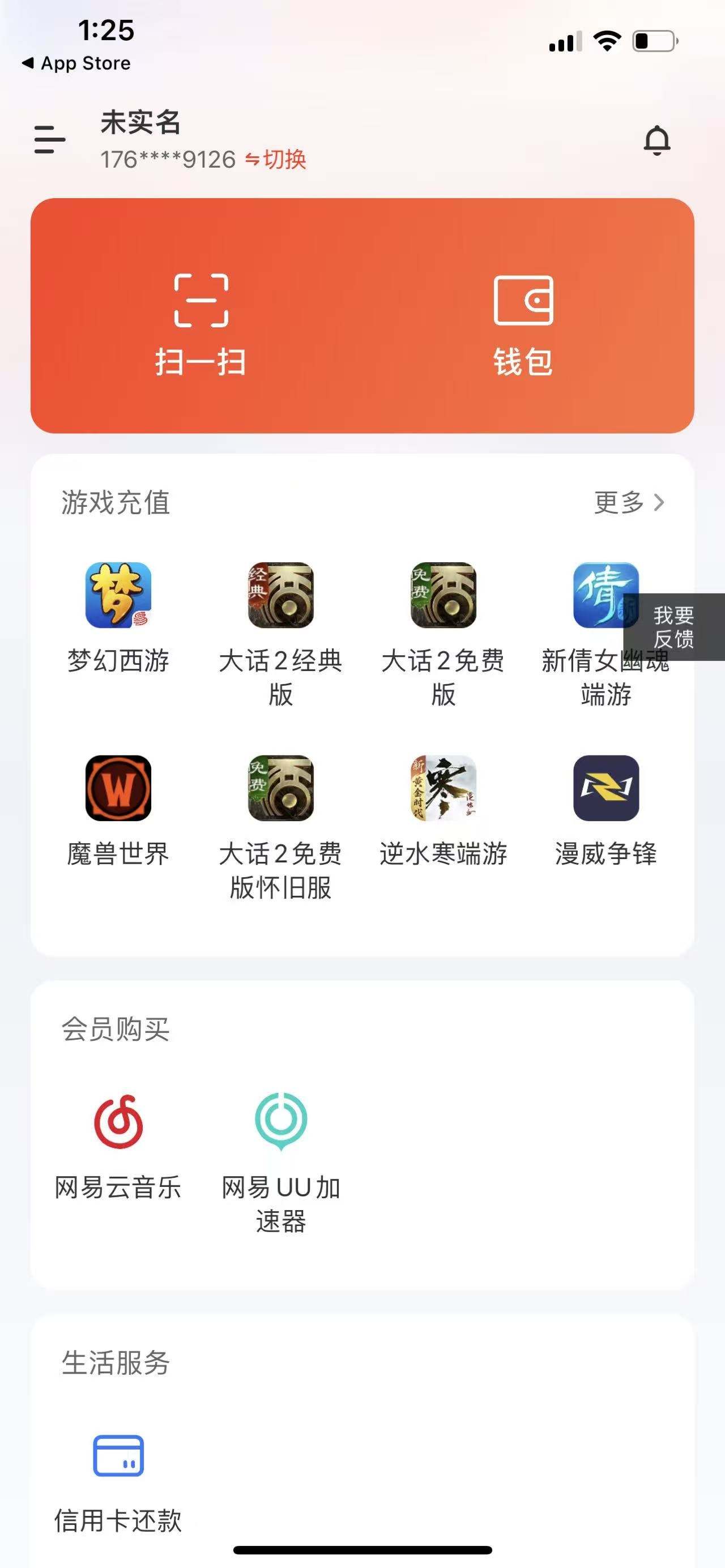The image size is (725, 1568).
Task: Open the notifications bell
Action: [657, 140]
